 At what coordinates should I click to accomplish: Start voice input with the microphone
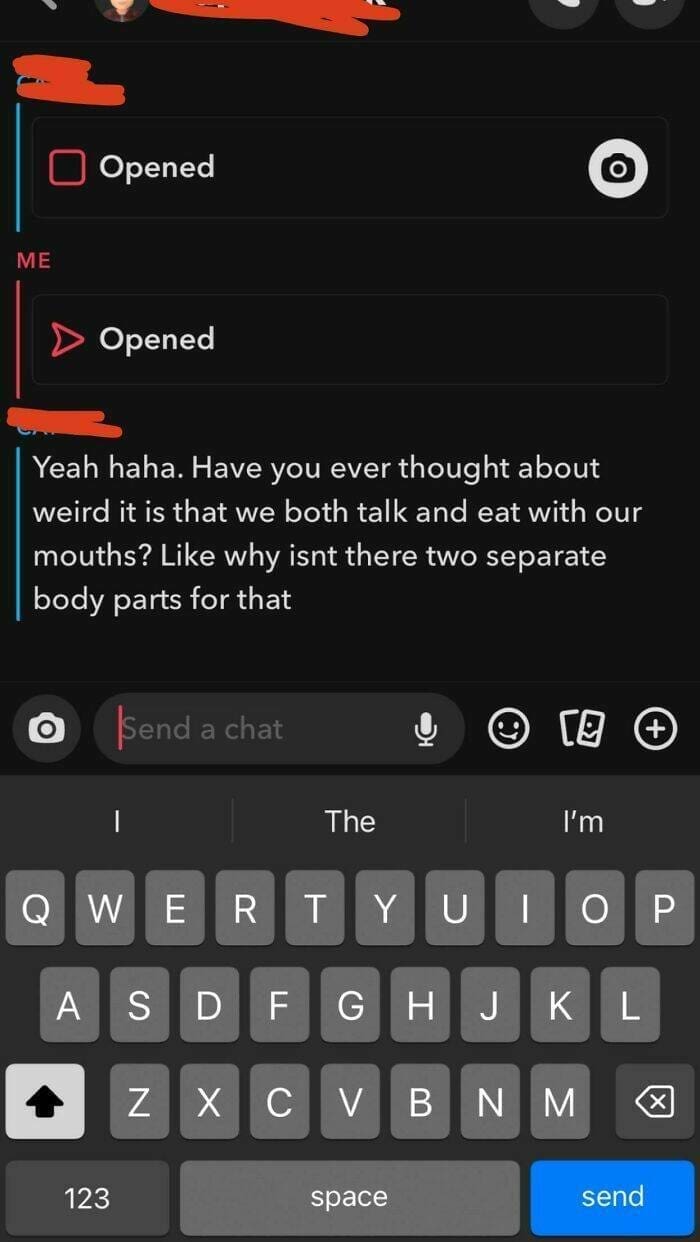(x=426, y=729)
